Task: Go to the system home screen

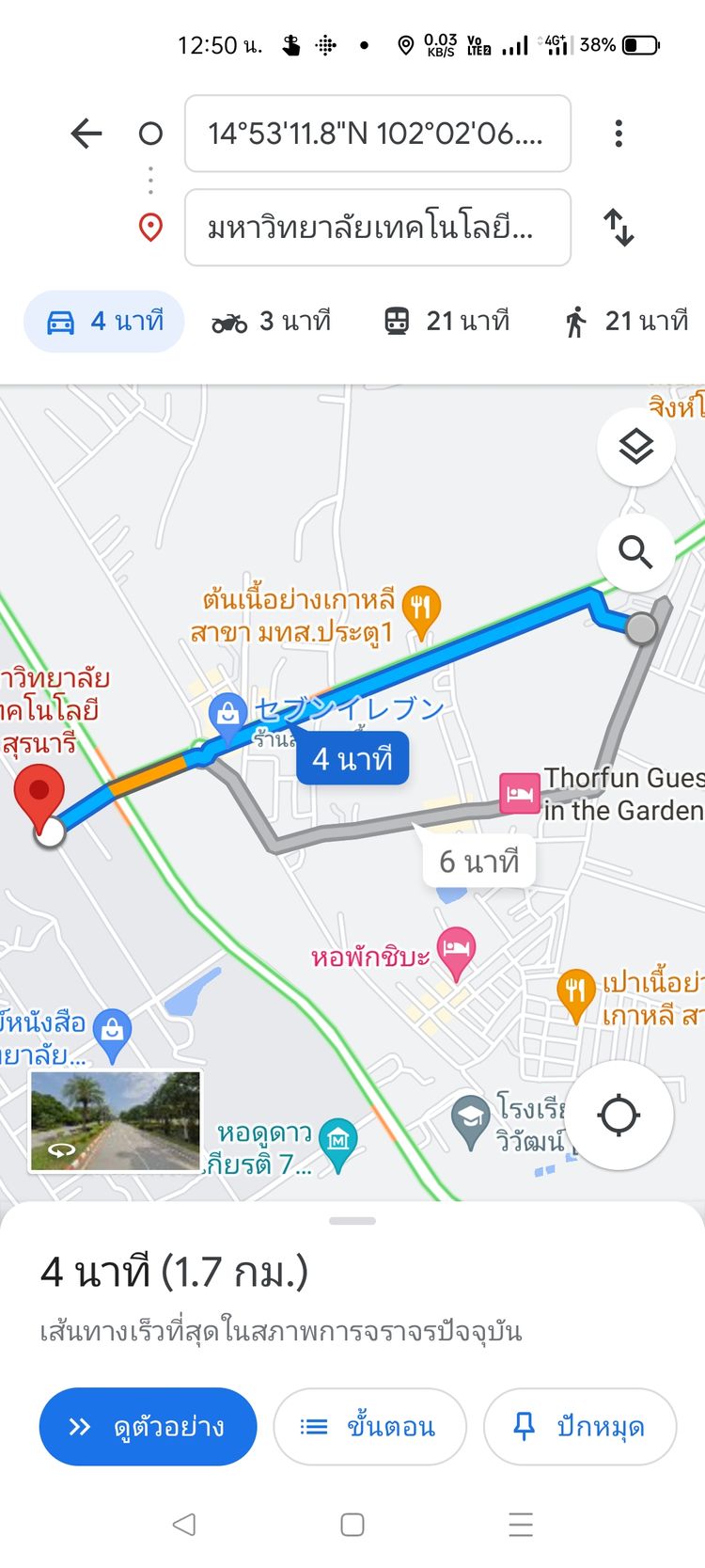Action: pos(352,1524)
